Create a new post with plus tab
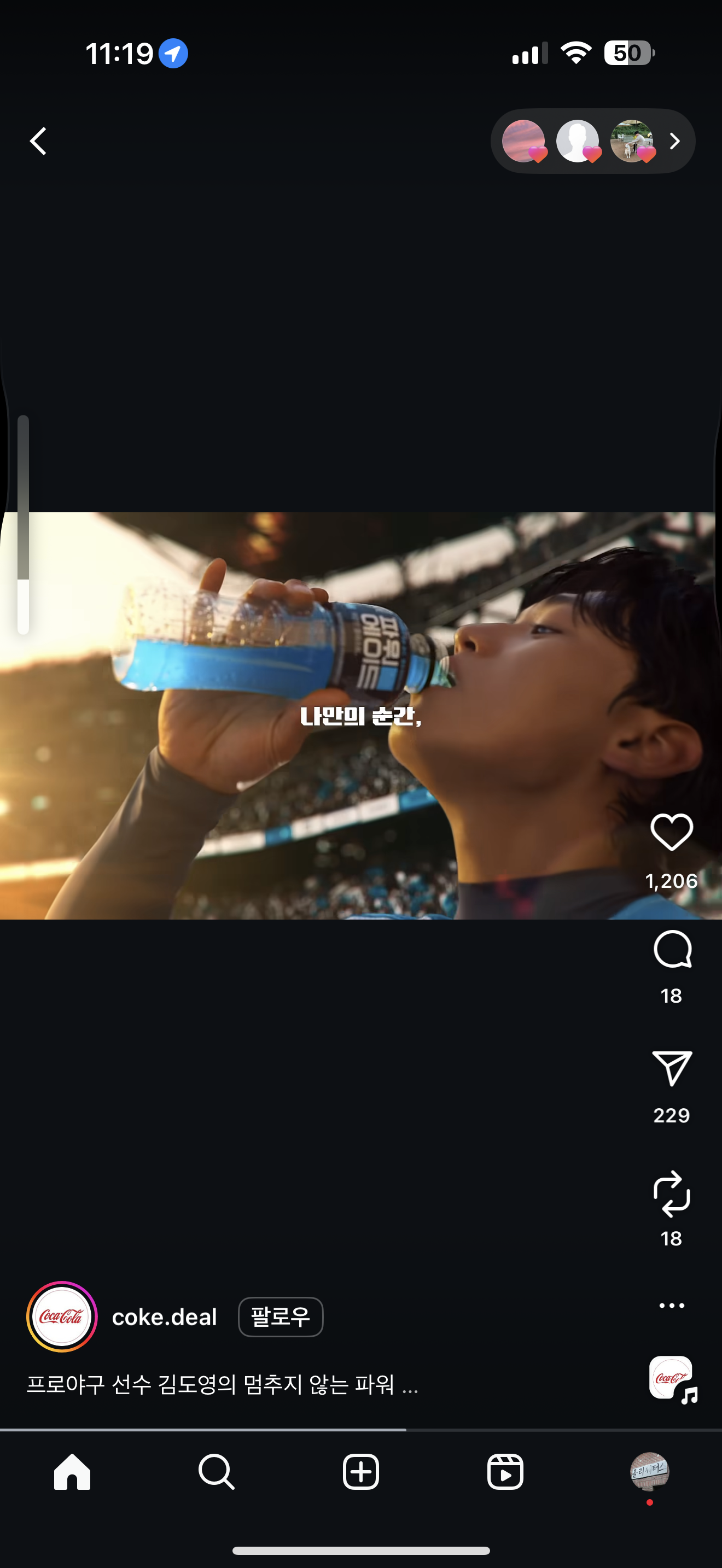This screenshot has width=722, height=1568. [x=361, y=1472]
